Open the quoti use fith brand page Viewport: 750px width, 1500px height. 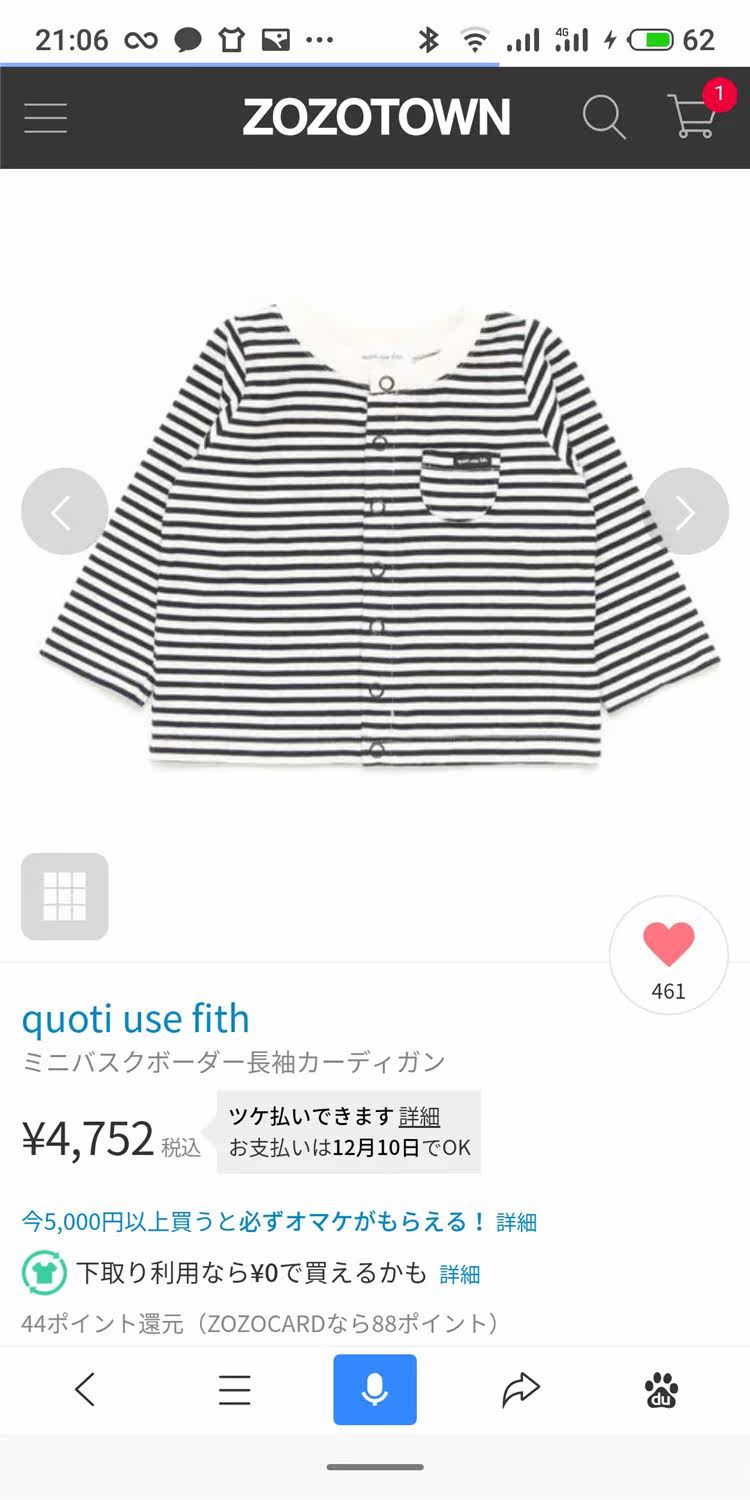[136, 1018]
